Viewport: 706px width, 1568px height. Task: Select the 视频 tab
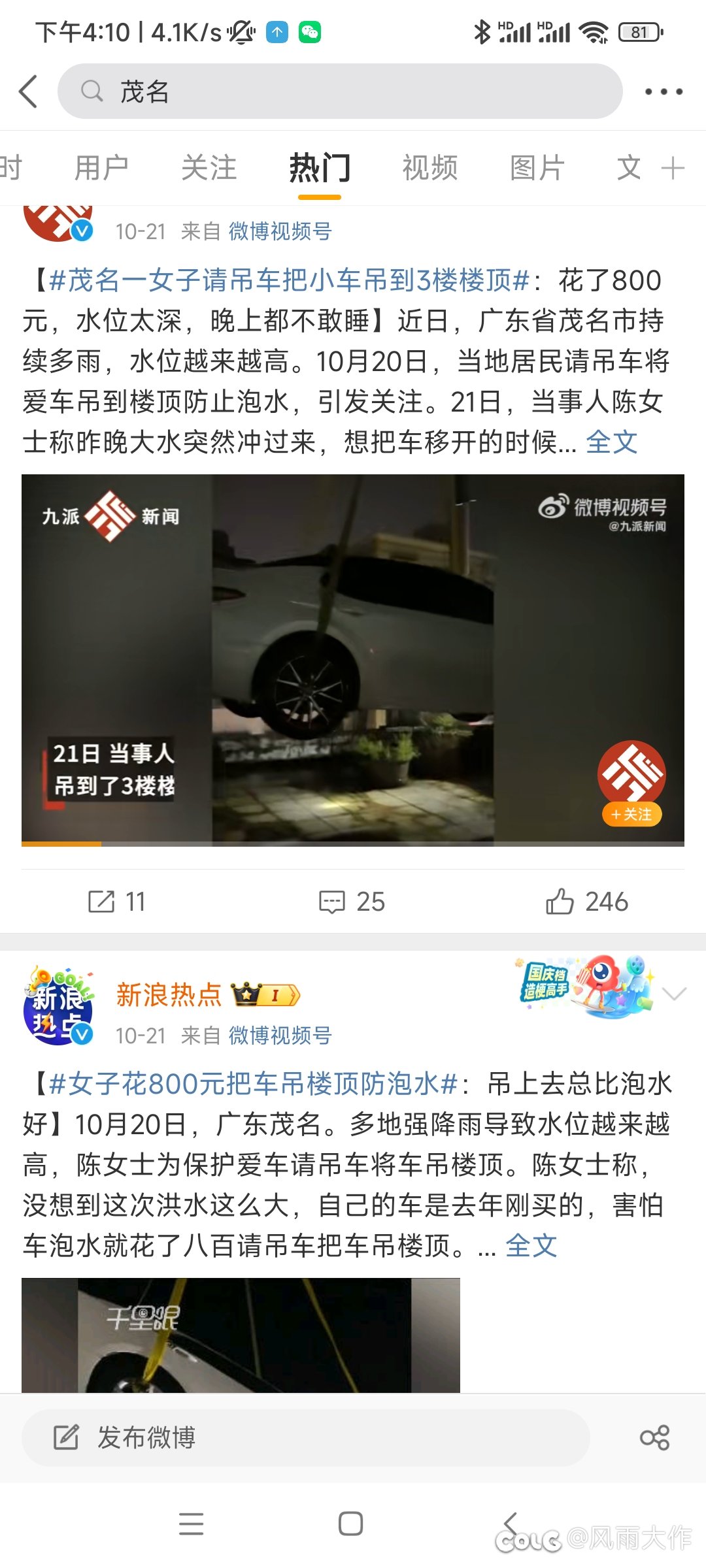pos(429,168)
